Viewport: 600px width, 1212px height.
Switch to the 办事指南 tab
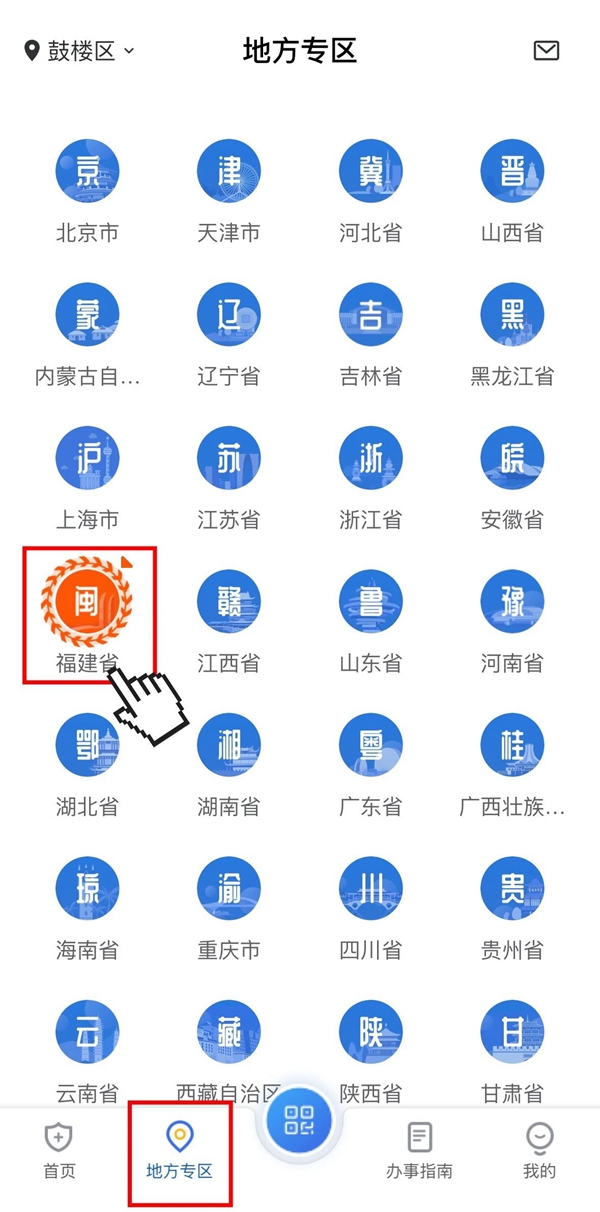419,1150
